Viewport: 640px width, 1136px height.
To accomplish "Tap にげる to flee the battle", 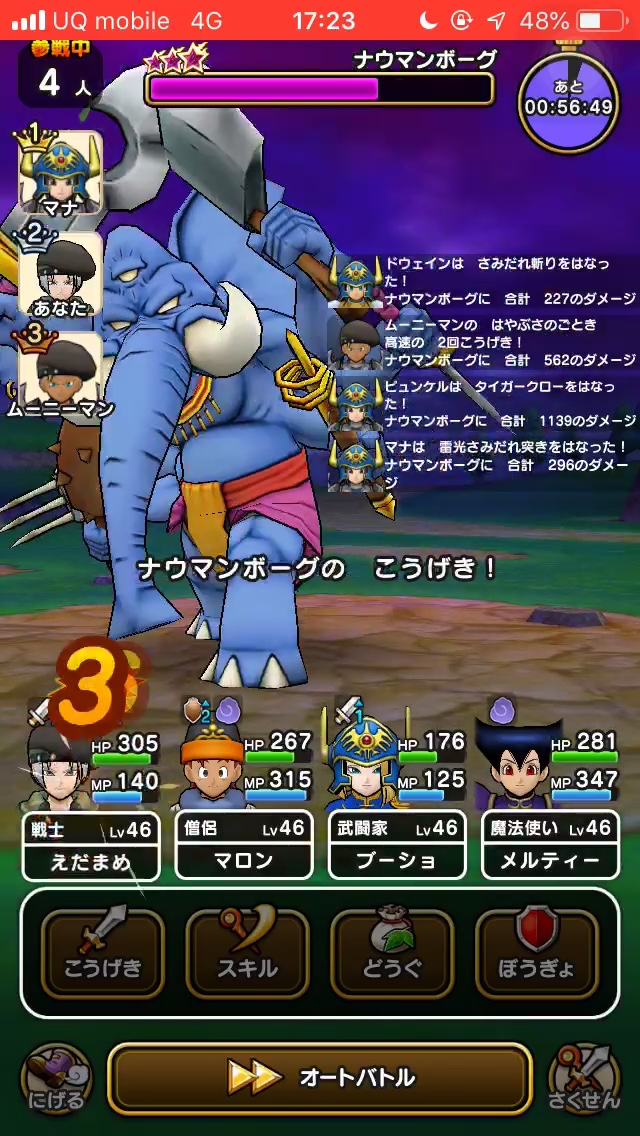I will click(56, 1079).
